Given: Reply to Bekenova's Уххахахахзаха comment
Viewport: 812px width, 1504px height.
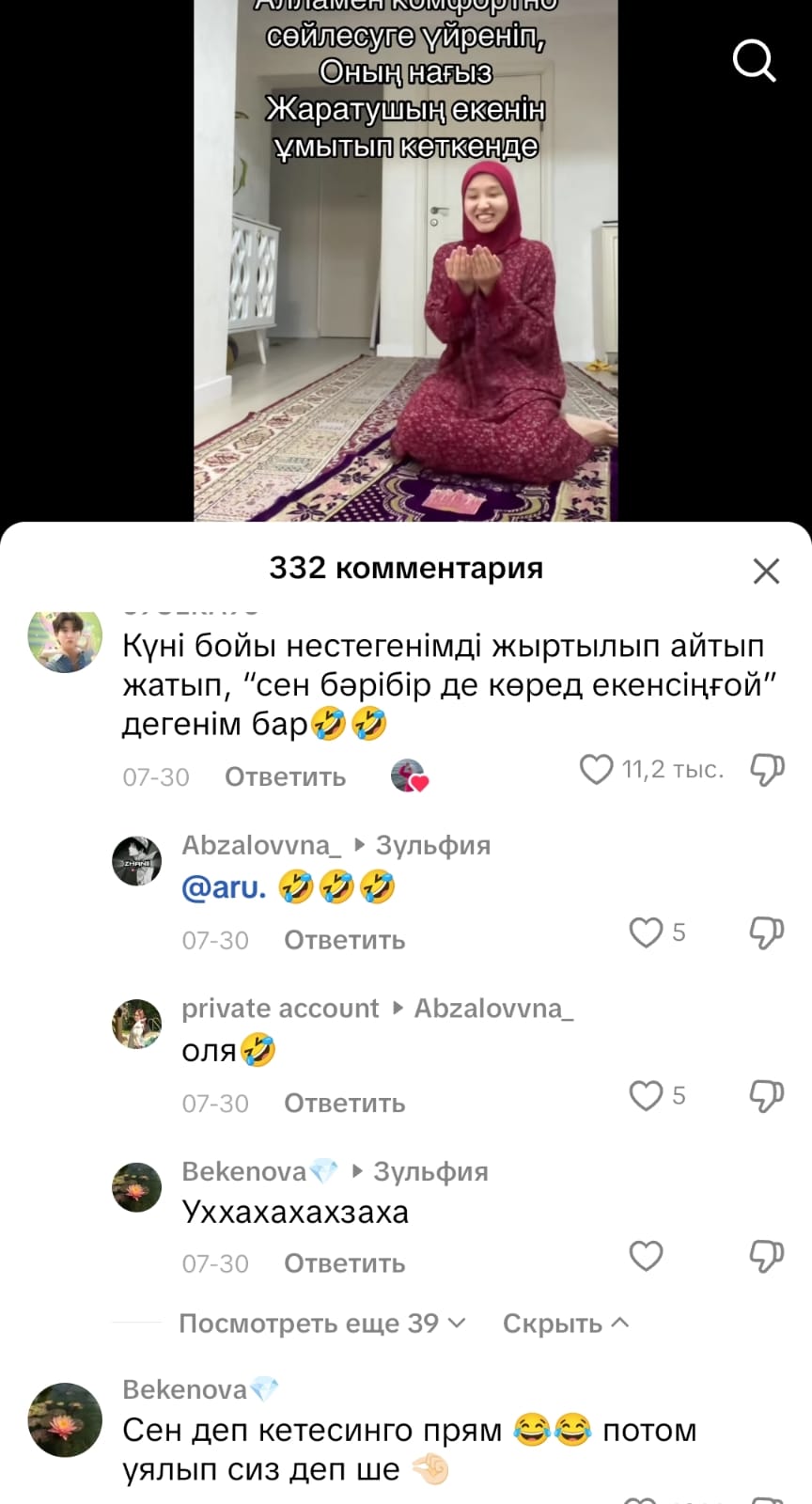Looking at the screenshot, I should (x=344, y=1263).
